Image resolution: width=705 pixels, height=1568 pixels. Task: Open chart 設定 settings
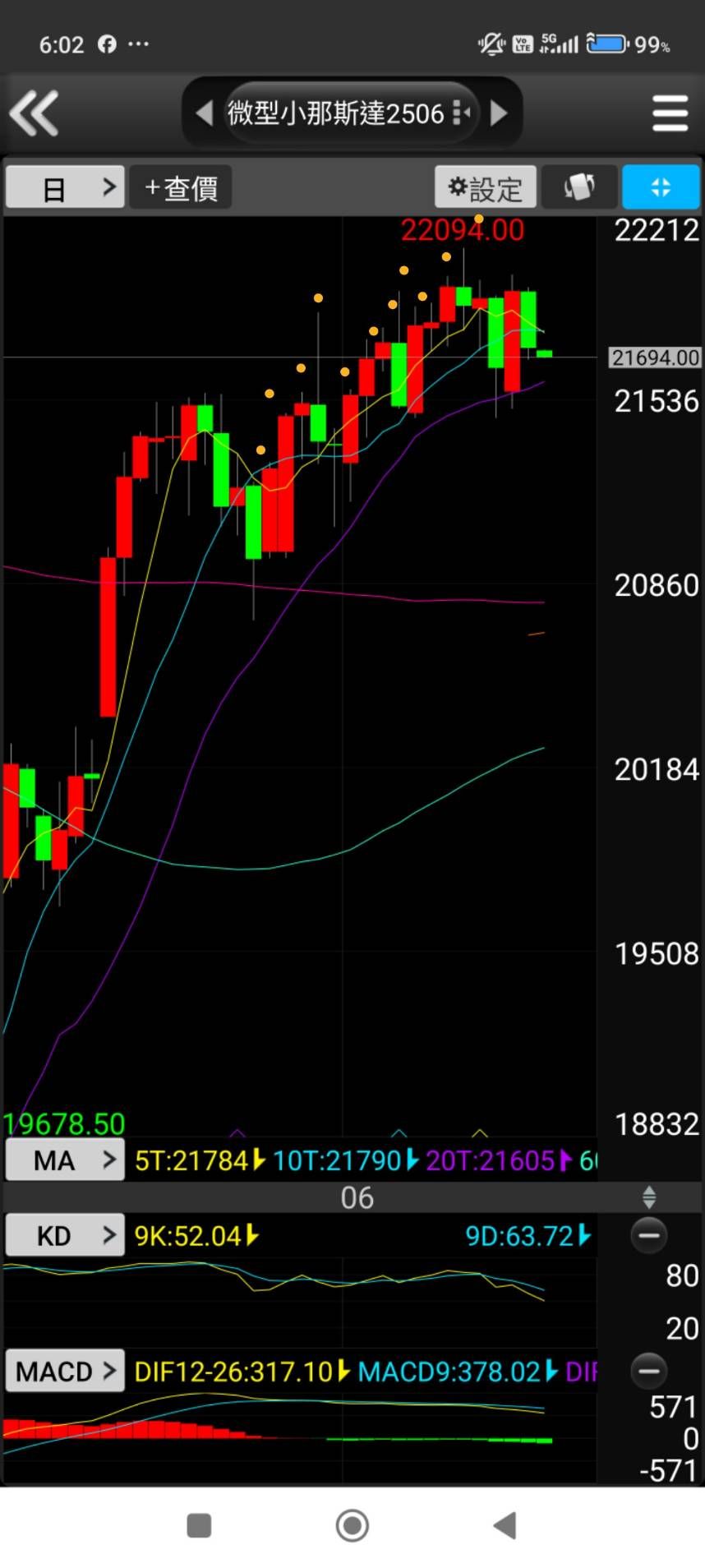tap(485, 188)
